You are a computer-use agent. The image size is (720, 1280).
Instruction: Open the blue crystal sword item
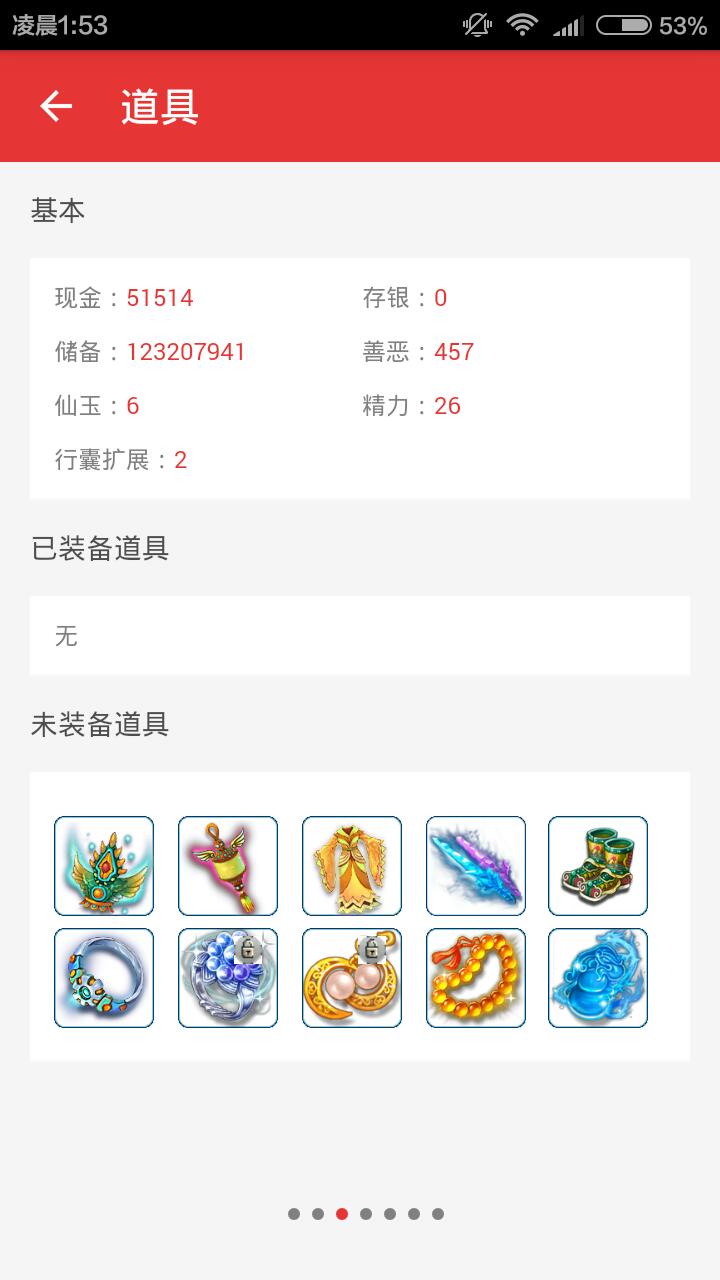point(476,866)
